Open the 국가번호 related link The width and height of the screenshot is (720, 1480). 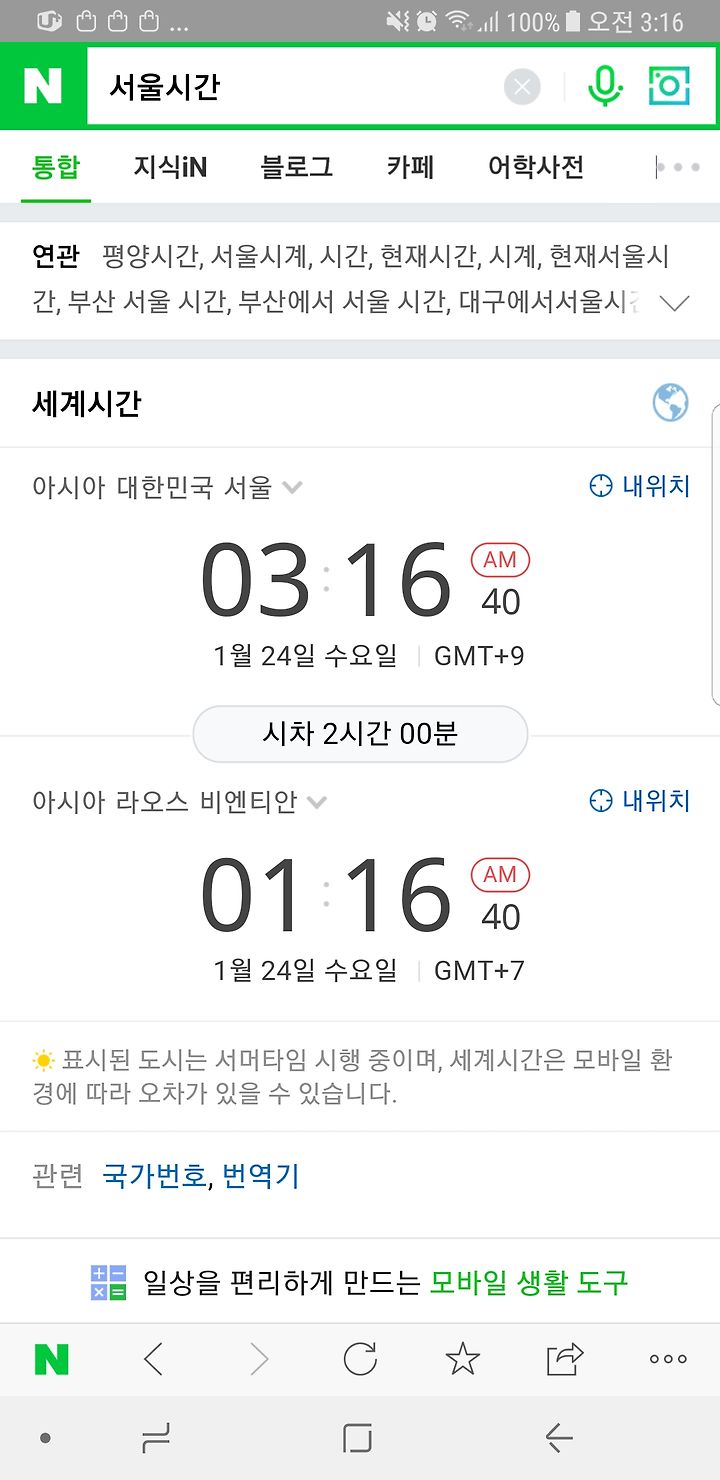tap(154, 1176)
